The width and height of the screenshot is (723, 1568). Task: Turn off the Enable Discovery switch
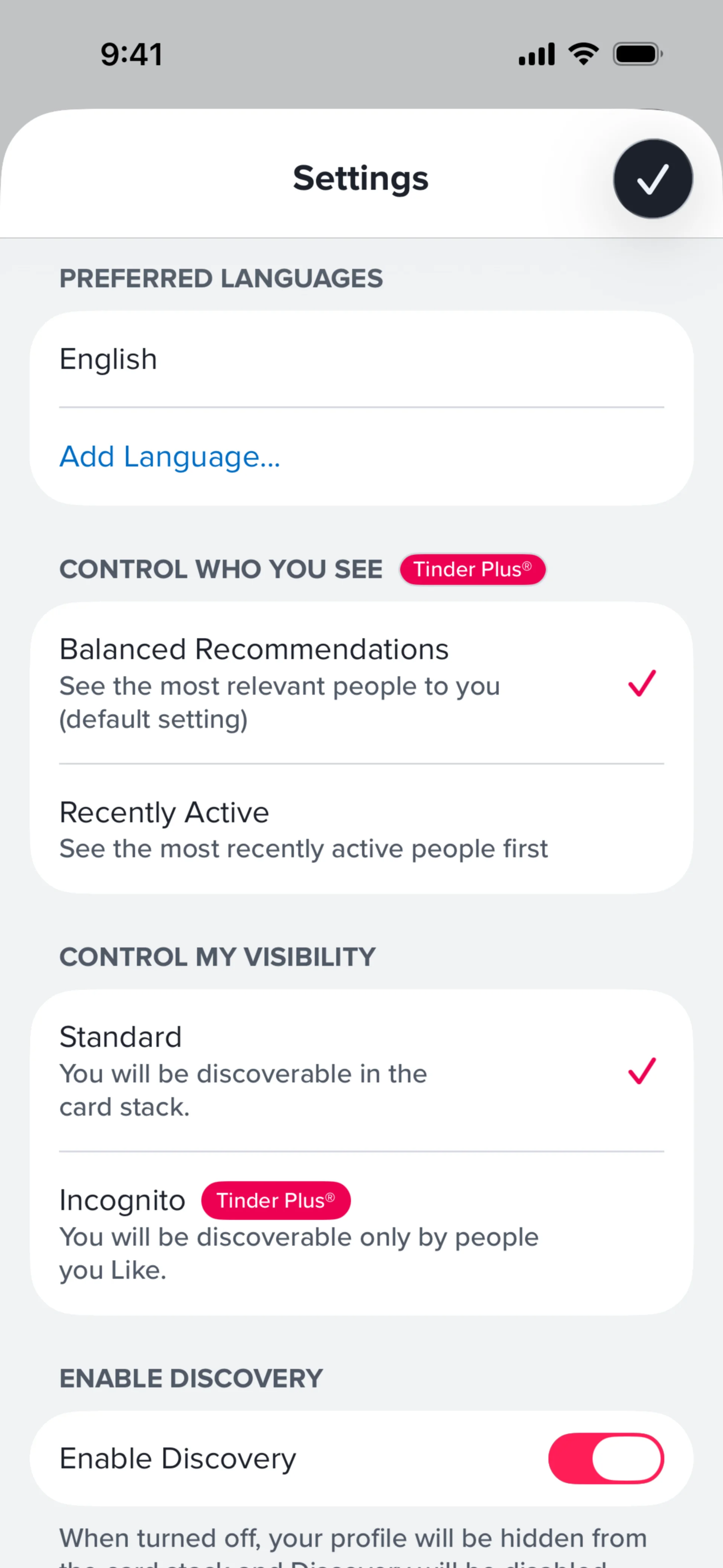pos(605,1458)
